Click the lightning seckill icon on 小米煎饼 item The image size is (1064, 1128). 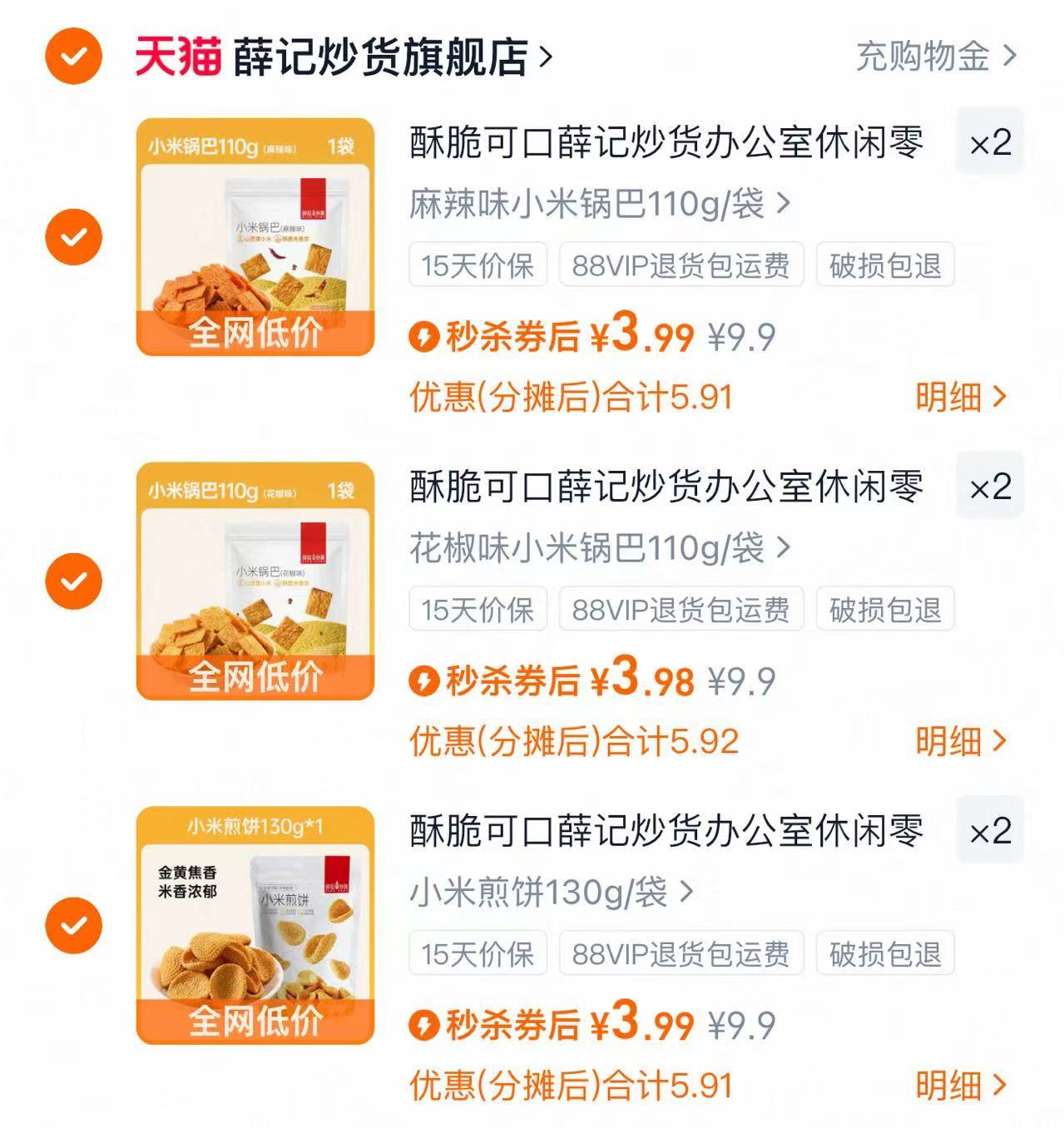[427, 1027]
